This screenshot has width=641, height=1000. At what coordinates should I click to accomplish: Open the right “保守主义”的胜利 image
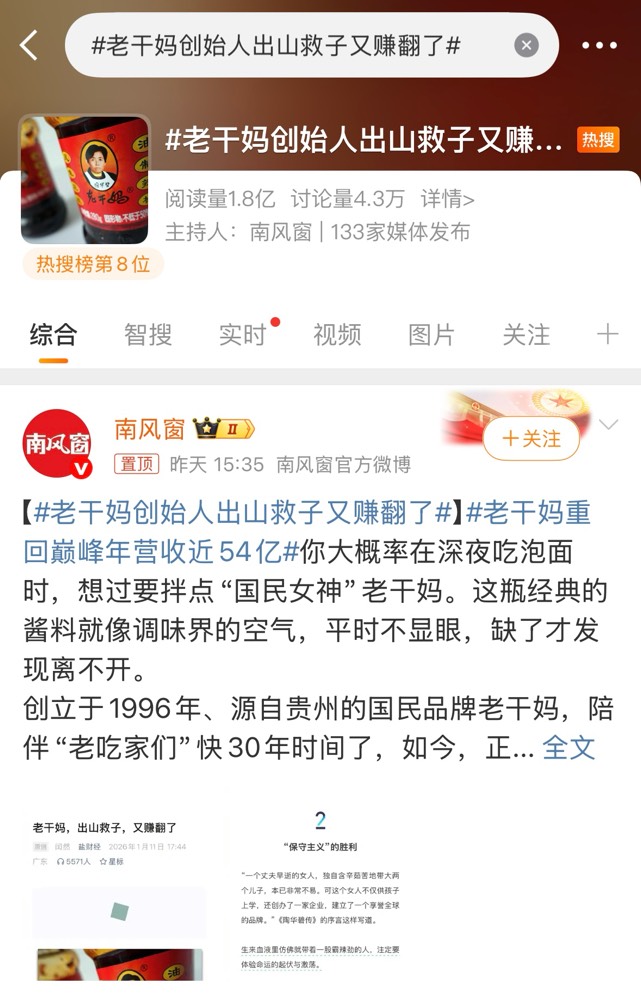click(320, 895)
